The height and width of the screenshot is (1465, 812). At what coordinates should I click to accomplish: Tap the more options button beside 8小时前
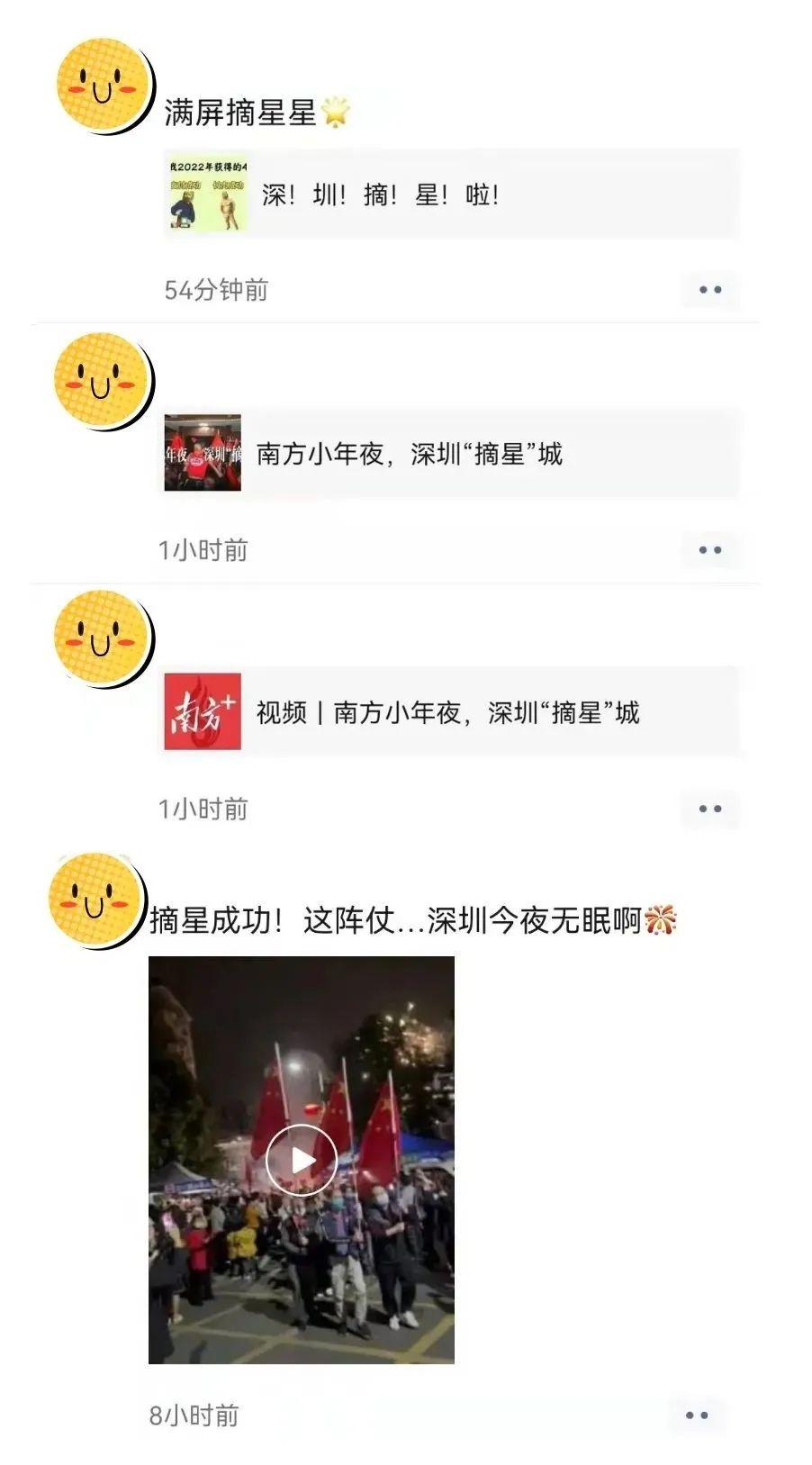[x=697, y=1415]
